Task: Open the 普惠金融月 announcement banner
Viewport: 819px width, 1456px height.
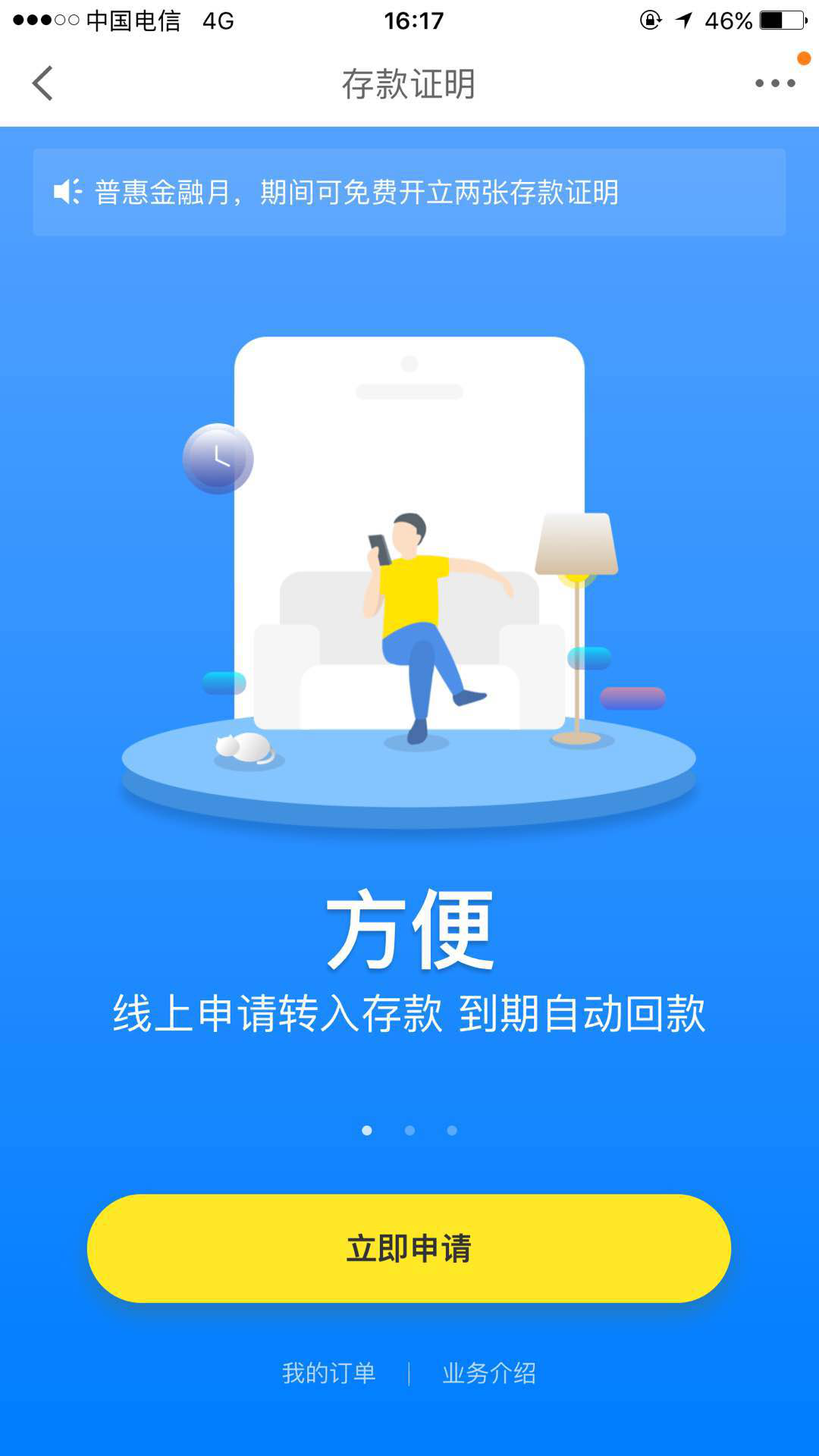Action: tap(409, 193)
